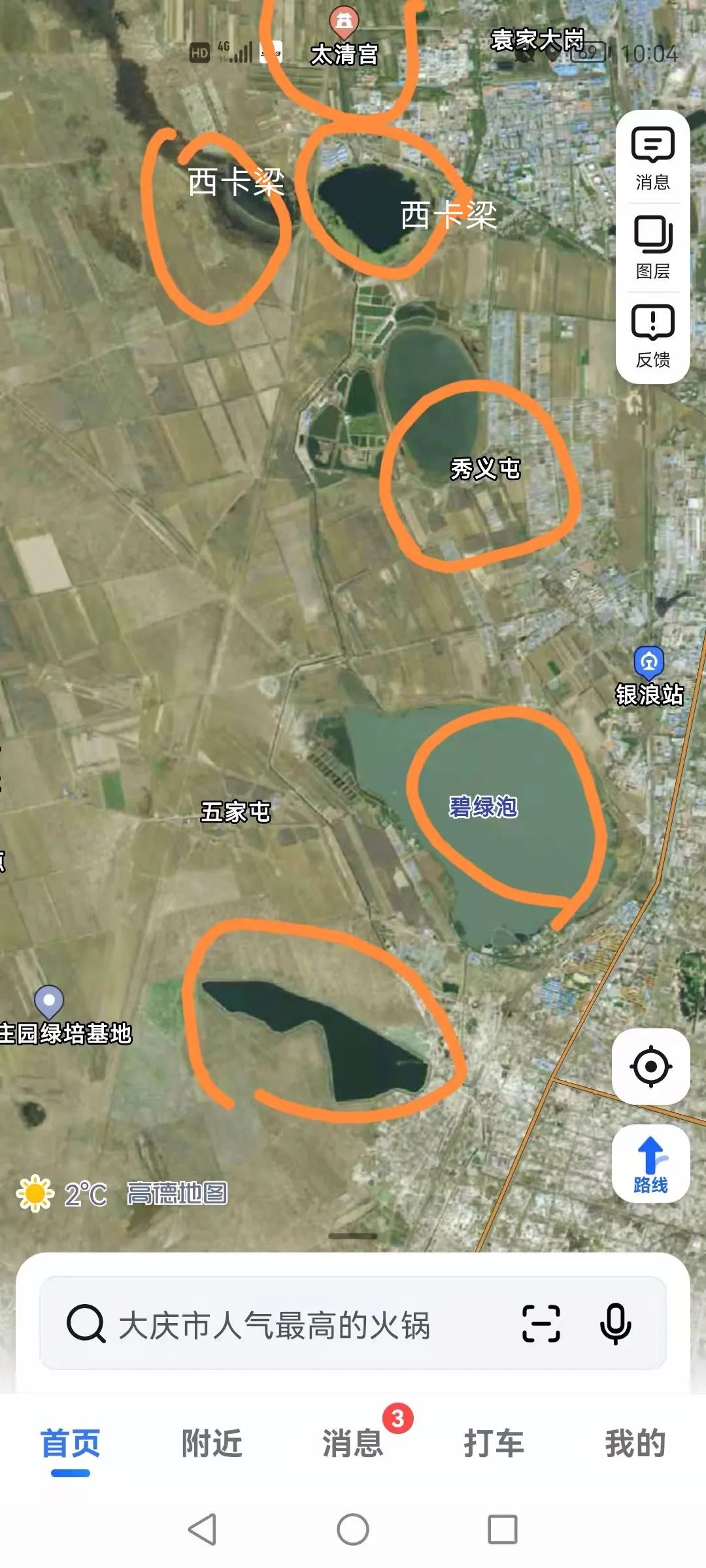The height and width of the screenshot is (1568, 706).
Task: Select the 太清宫 map marker
Action: (344, 21)
